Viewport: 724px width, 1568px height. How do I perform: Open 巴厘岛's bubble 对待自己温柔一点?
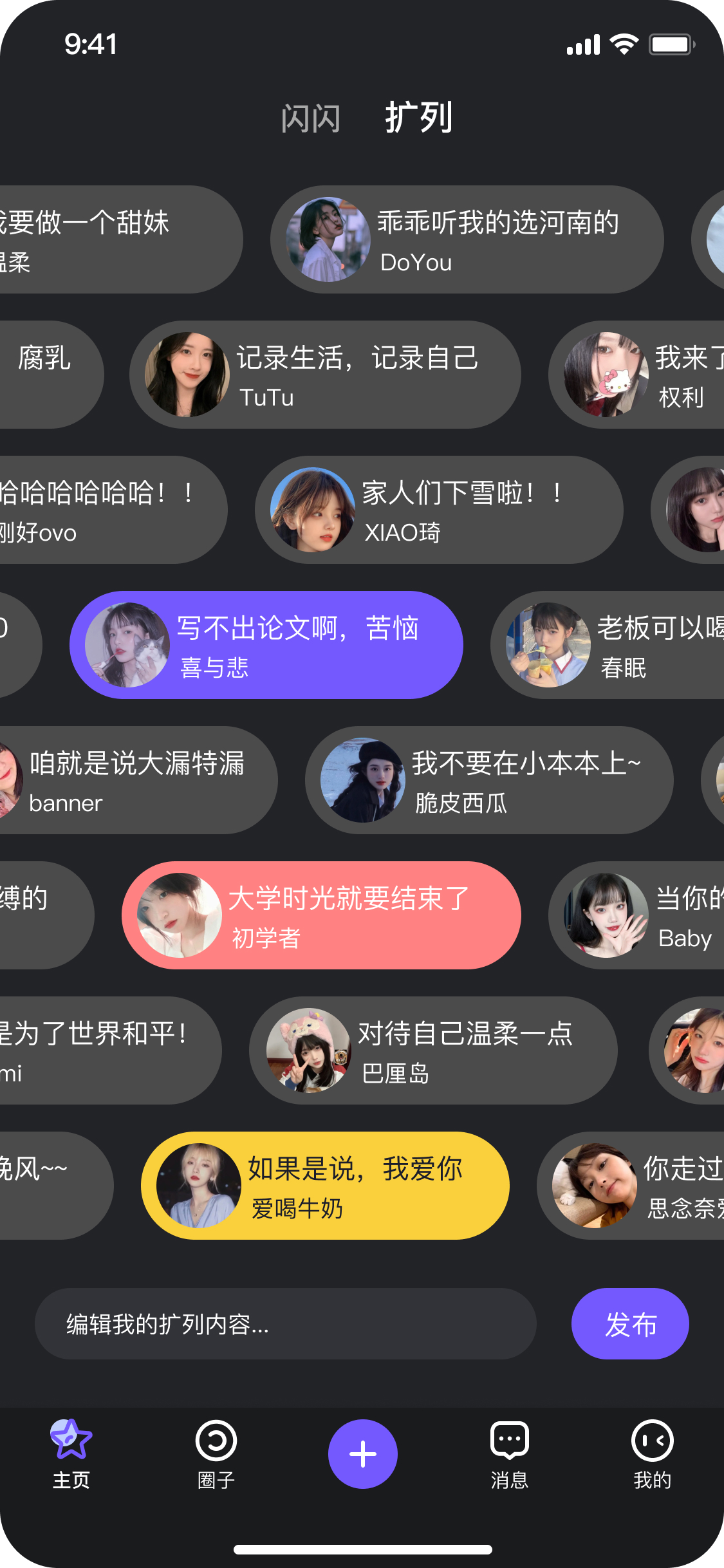click(433, 1050)
